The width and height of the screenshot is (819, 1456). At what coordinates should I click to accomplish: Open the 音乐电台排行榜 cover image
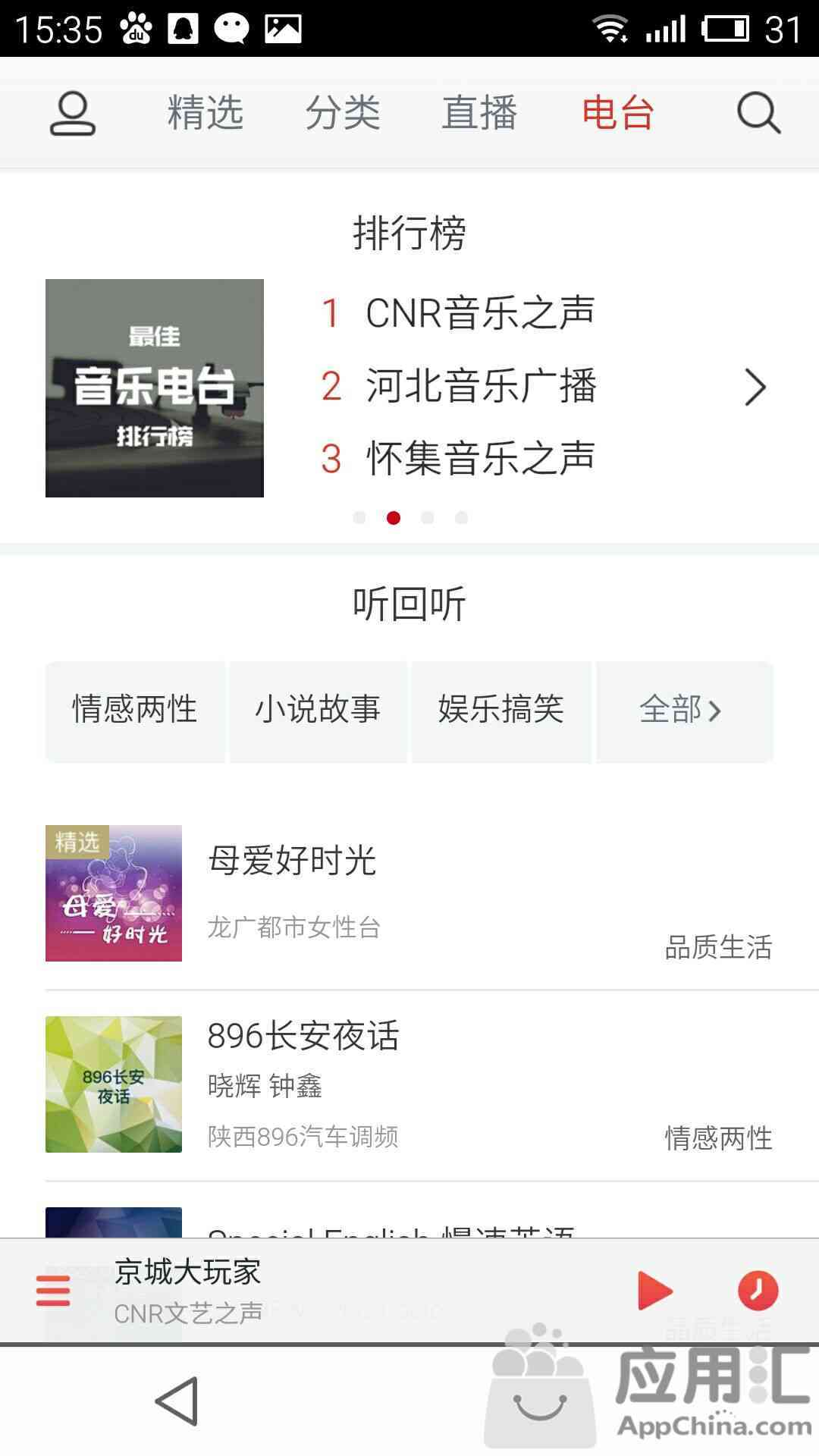155,388
